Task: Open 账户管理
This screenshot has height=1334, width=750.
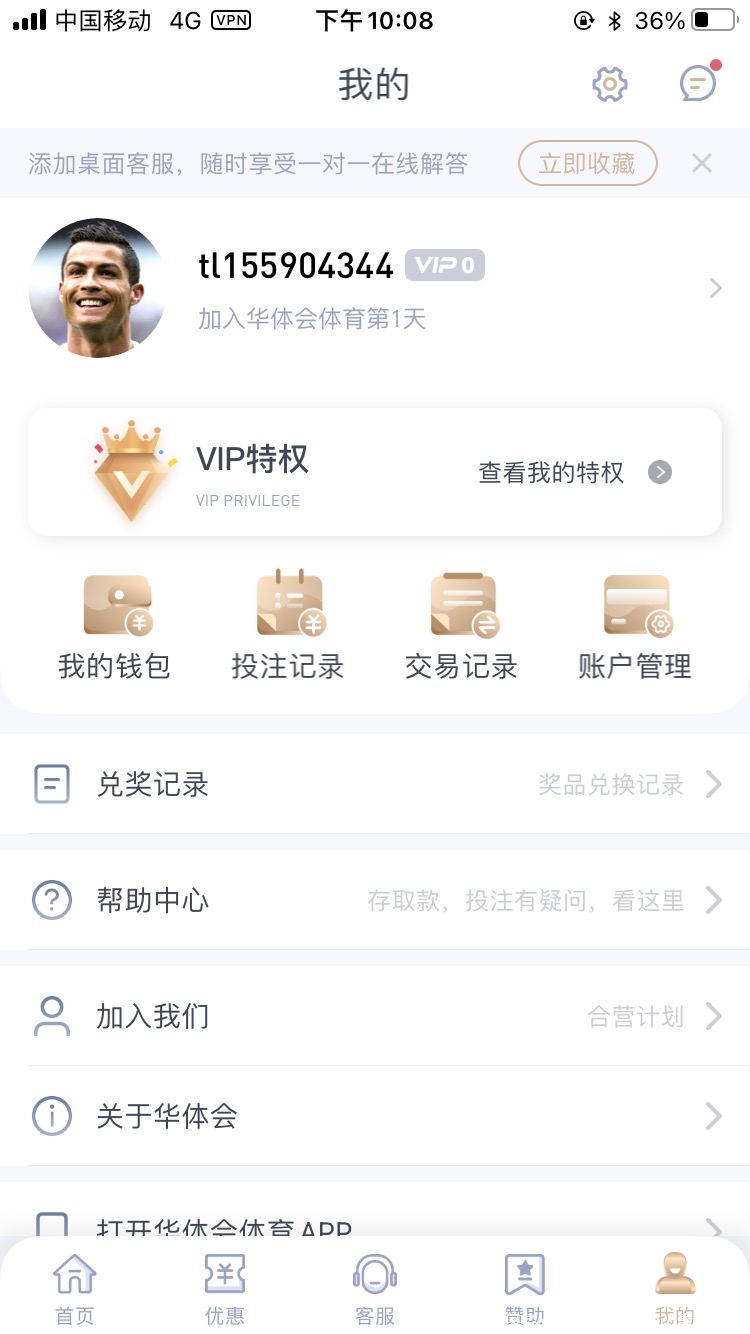Action: 635,627
